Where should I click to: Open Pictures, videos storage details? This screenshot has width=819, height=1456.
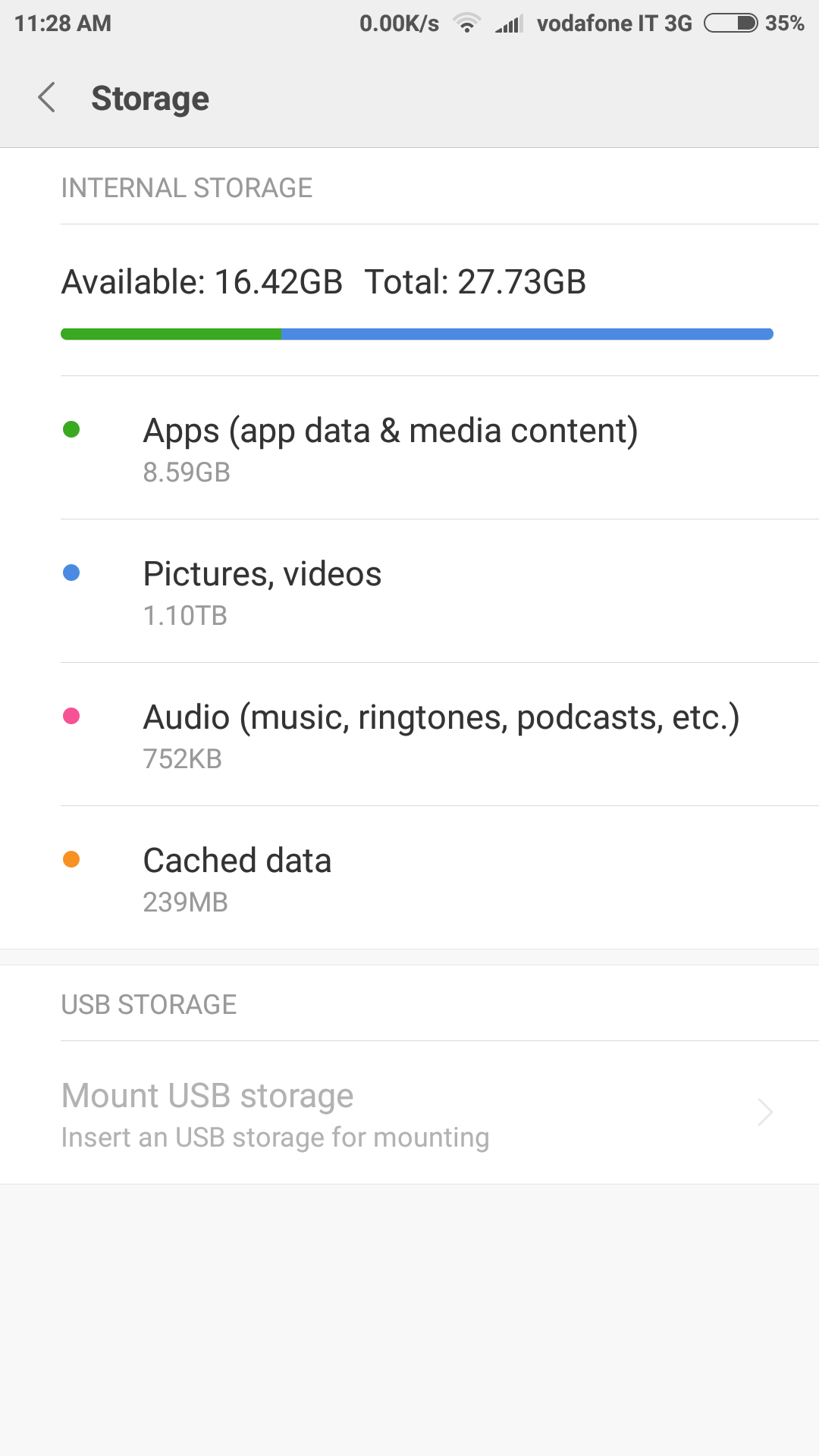(x=409, y=591)
